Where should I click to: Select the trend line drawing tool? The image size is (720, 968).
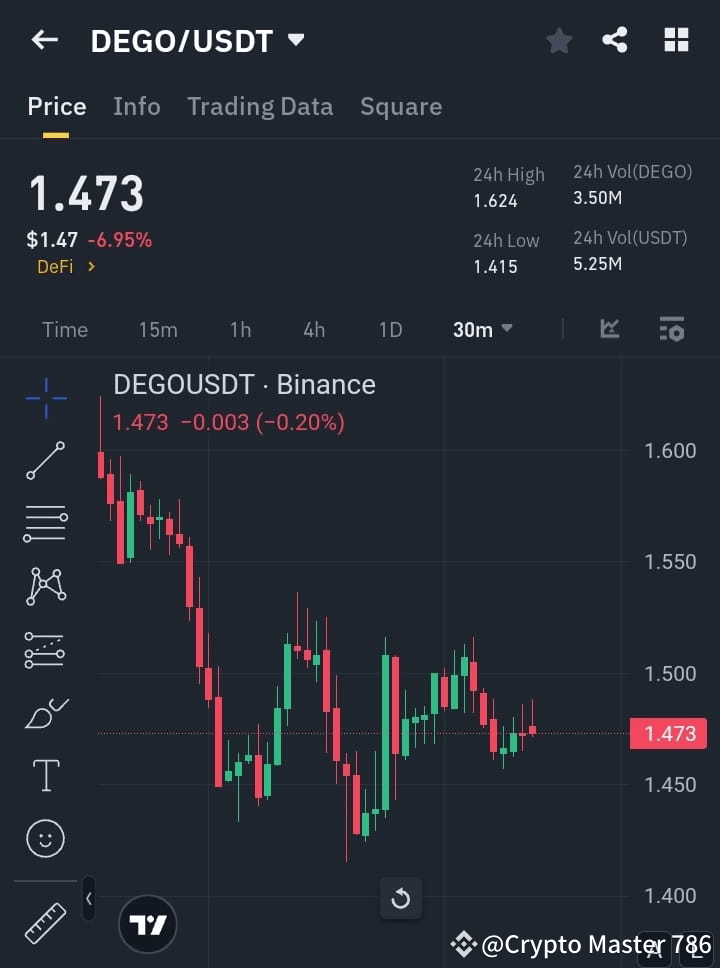45,461
